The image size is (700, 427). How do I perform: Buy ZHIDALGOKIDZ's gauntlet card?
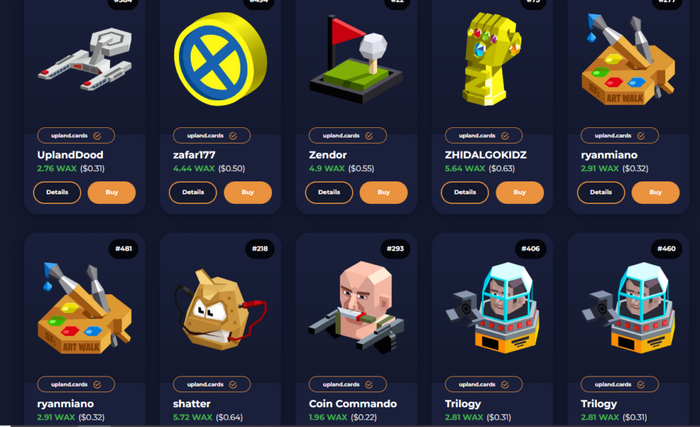519,192
